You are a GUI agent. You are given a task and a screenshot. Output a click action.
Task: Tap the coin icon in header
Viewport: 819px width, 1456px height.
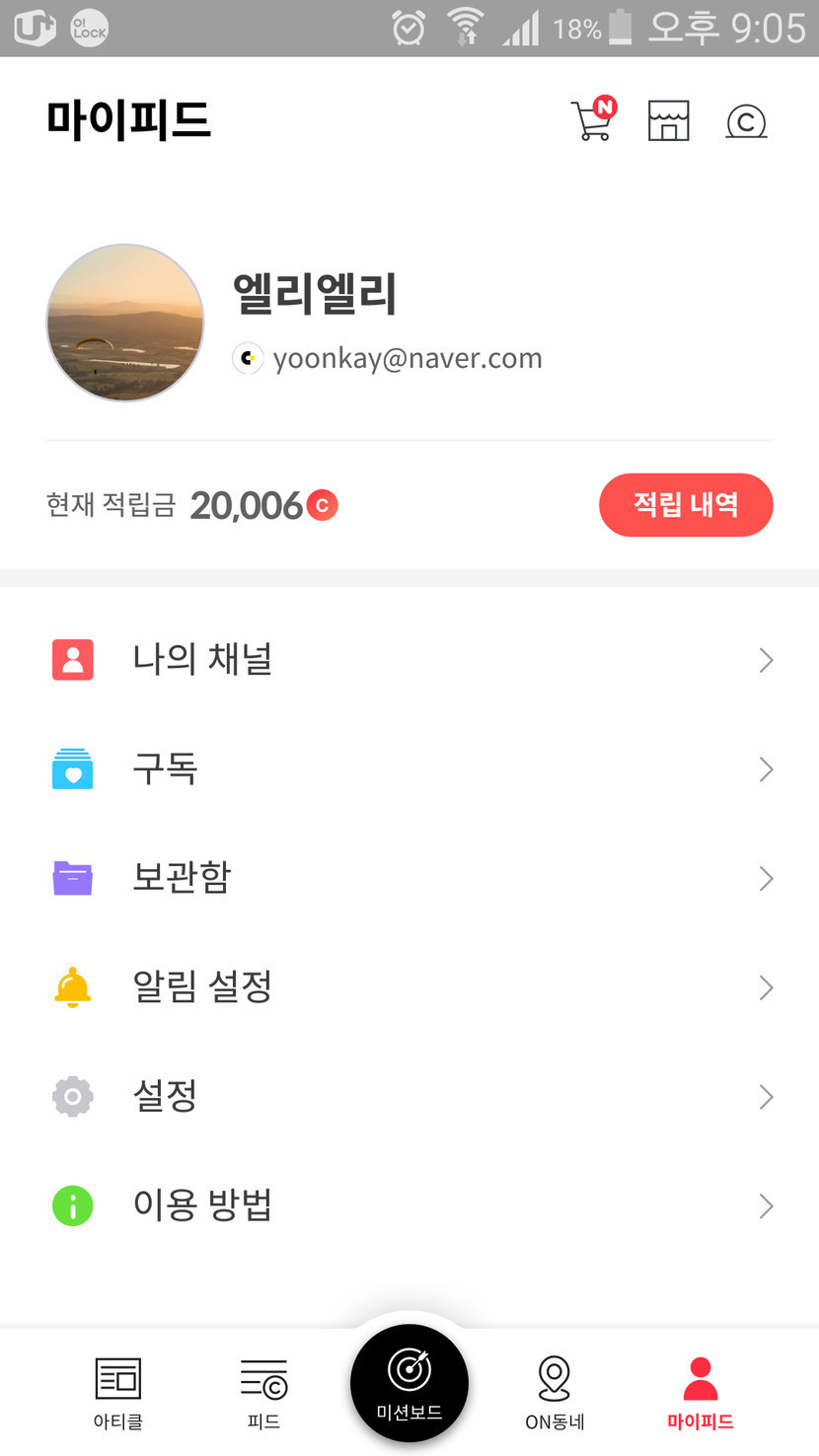(746, 122)
